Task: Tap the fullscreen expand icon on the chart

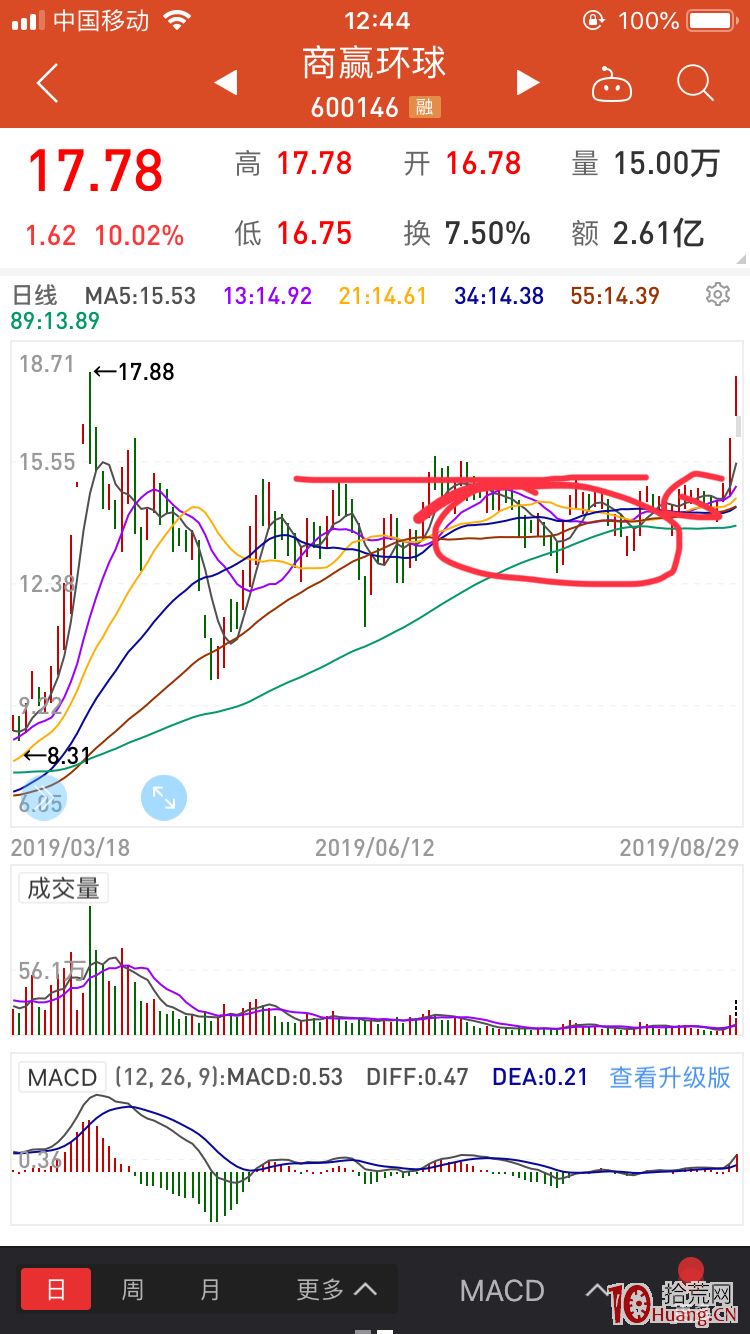Action: [164, 797]
